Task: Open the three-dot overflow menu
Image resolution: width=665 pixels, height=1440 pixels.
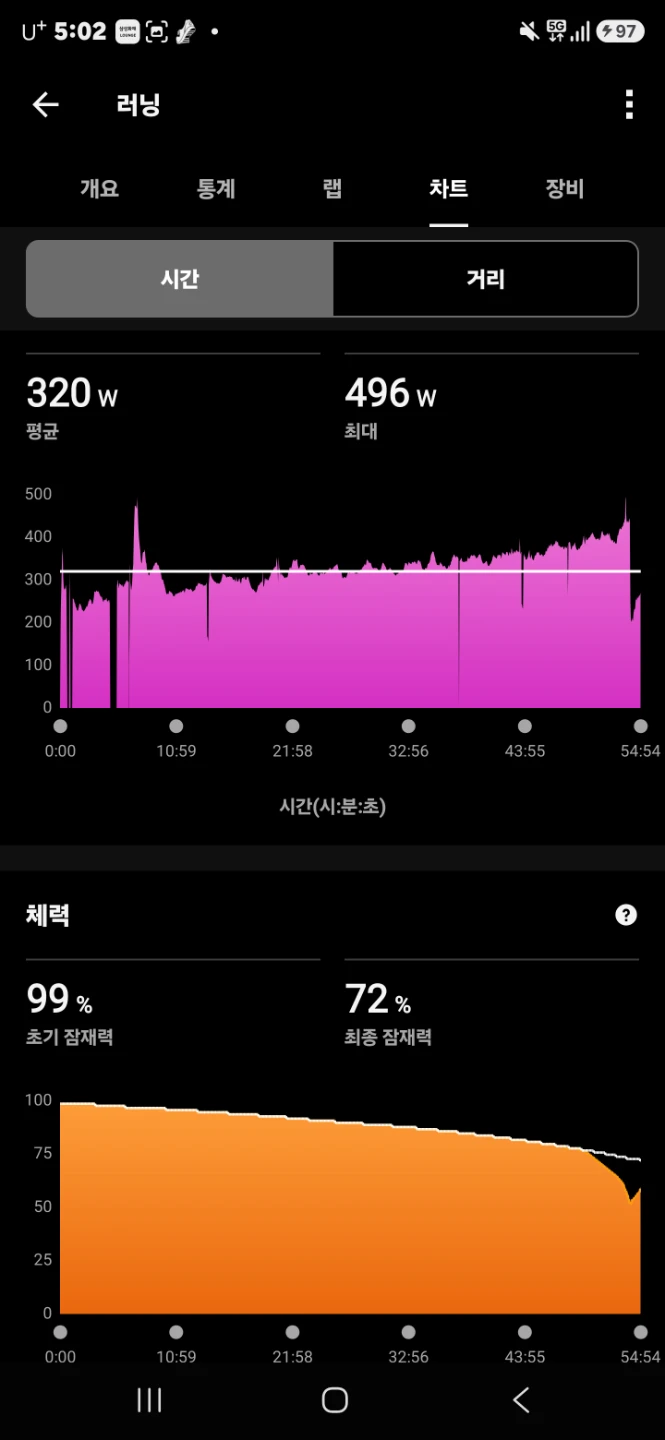Action: [629, 105]
